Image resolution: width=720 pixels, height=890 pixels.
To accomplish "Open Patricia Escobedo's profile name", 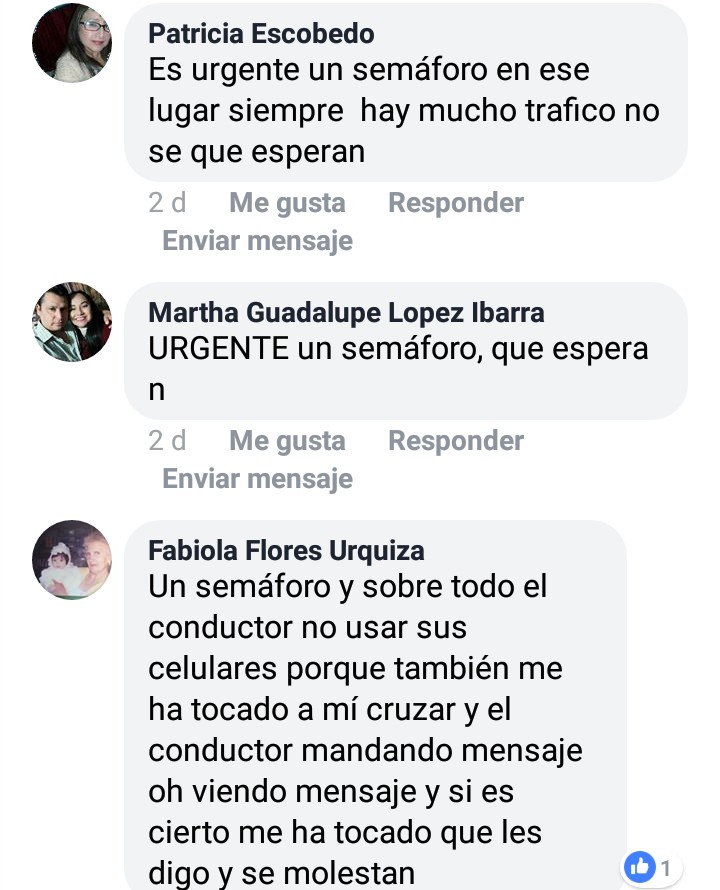I will tap(261, 33).
